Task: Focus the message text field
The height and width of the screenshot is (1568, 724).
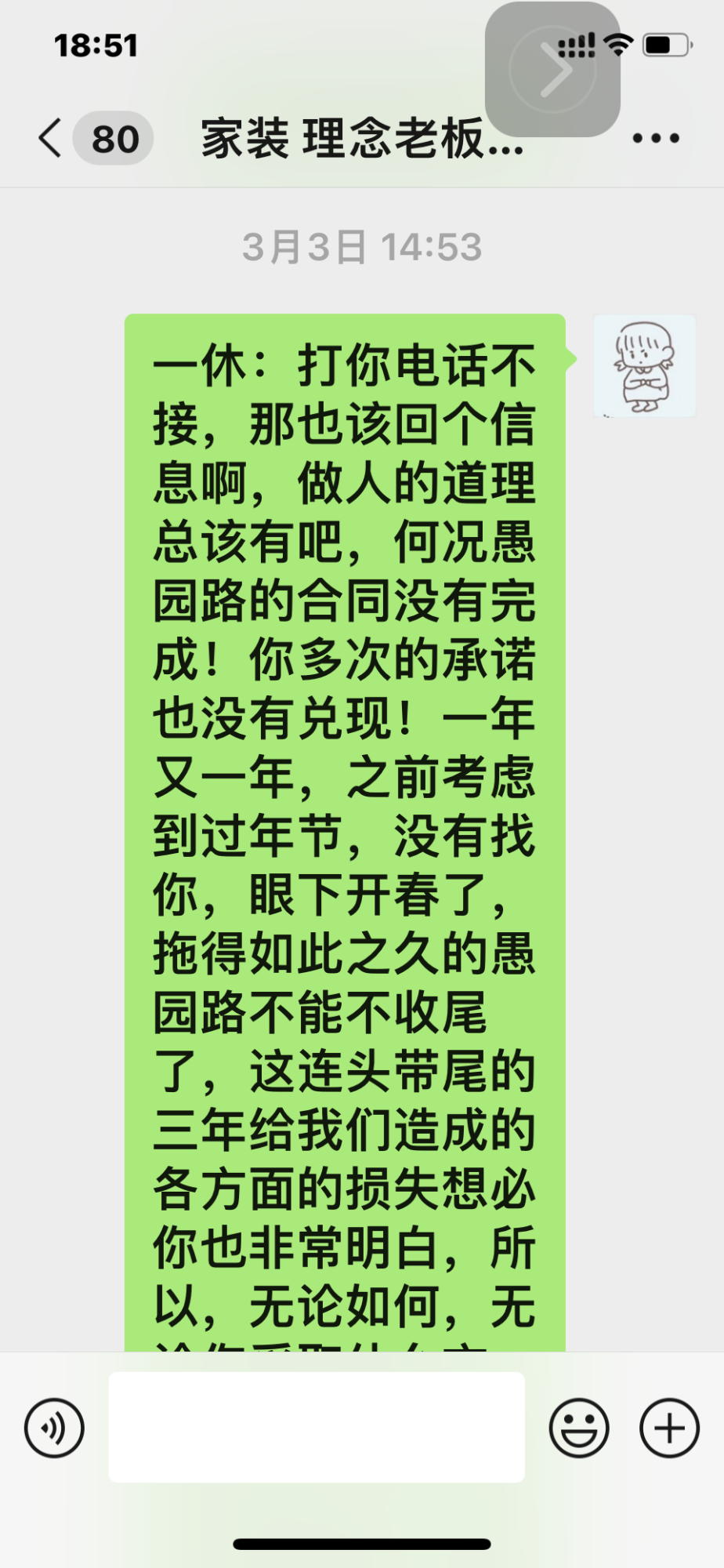Action: [317, 1427]
